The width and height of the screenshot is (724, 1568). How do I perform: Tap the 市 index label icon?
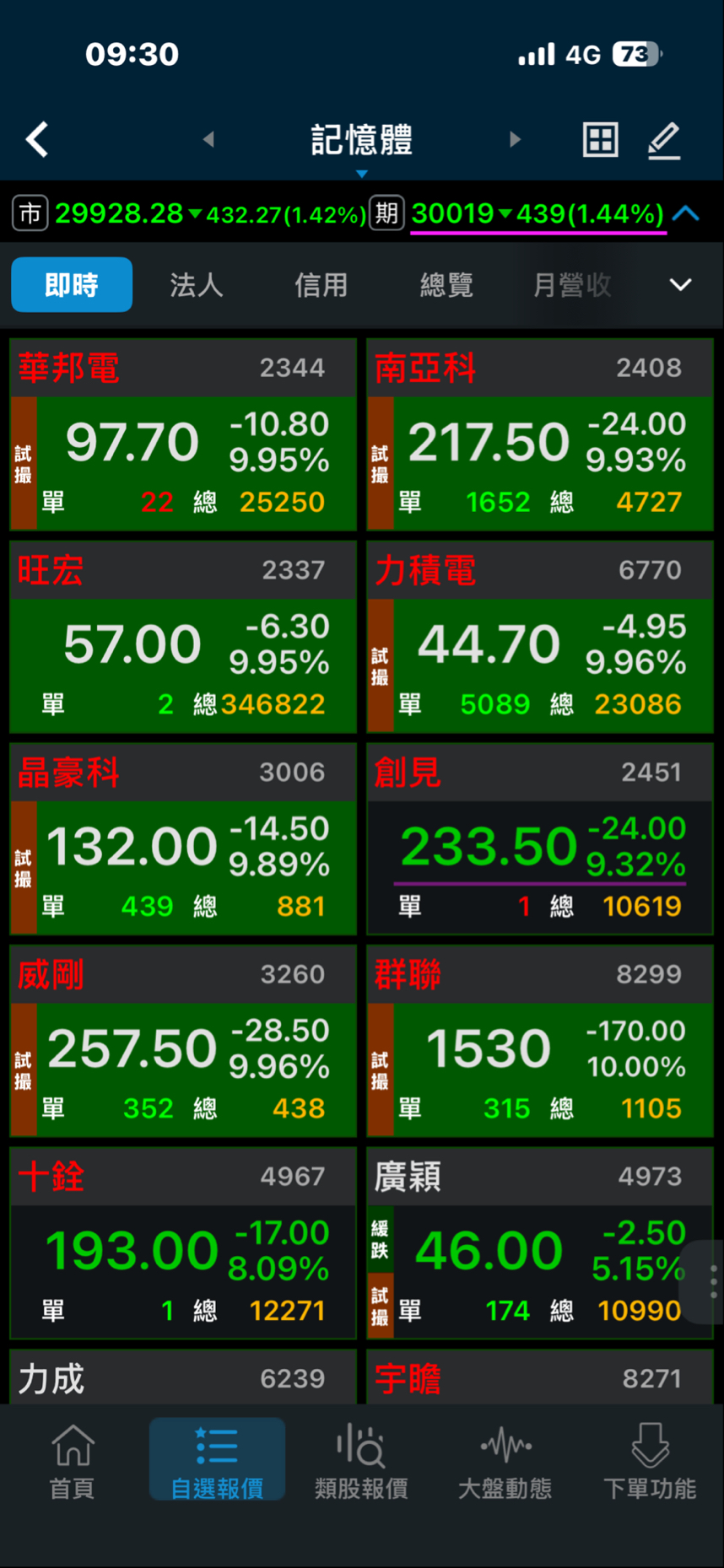coord(30,213)
